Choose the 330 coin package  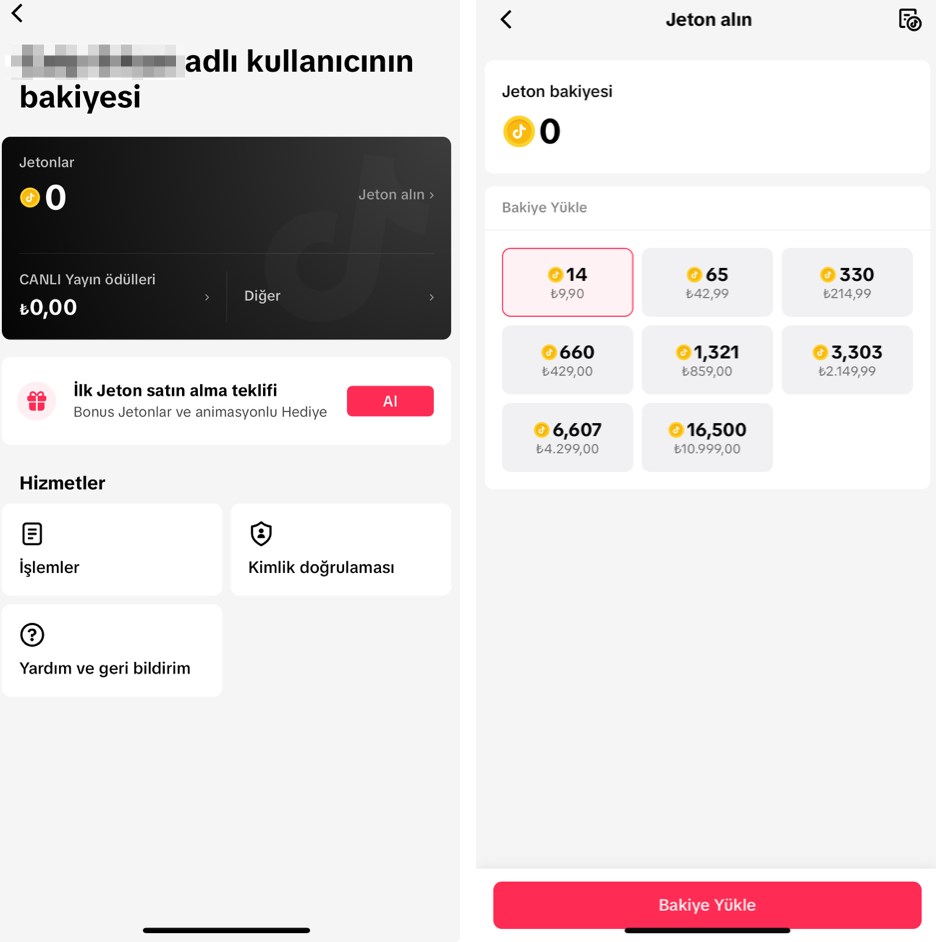tap(847, 282)
